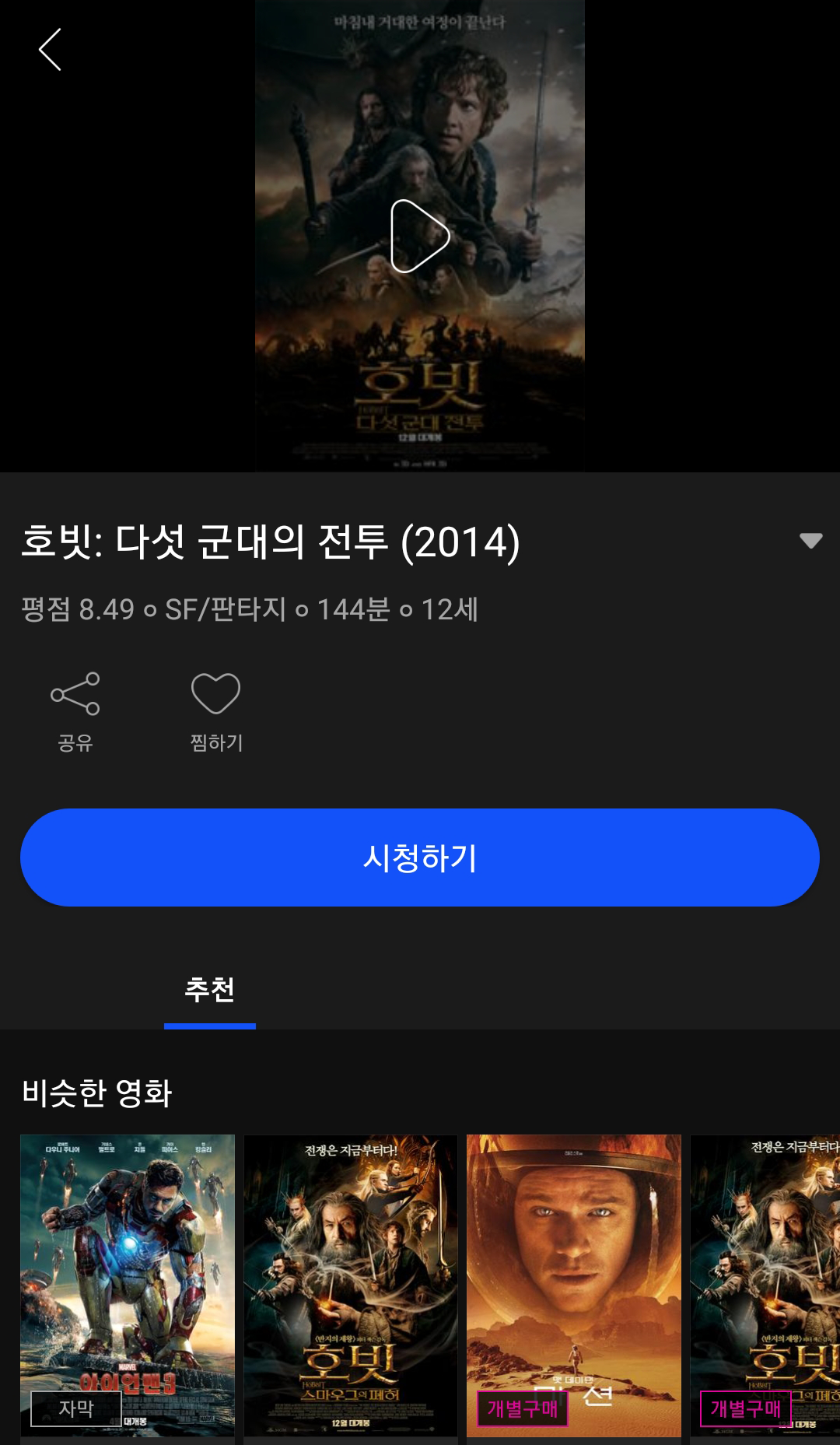Expand movie details with the dropdown arrow
The height and width of the screenshot is (1445, 840).
[810, 541]
